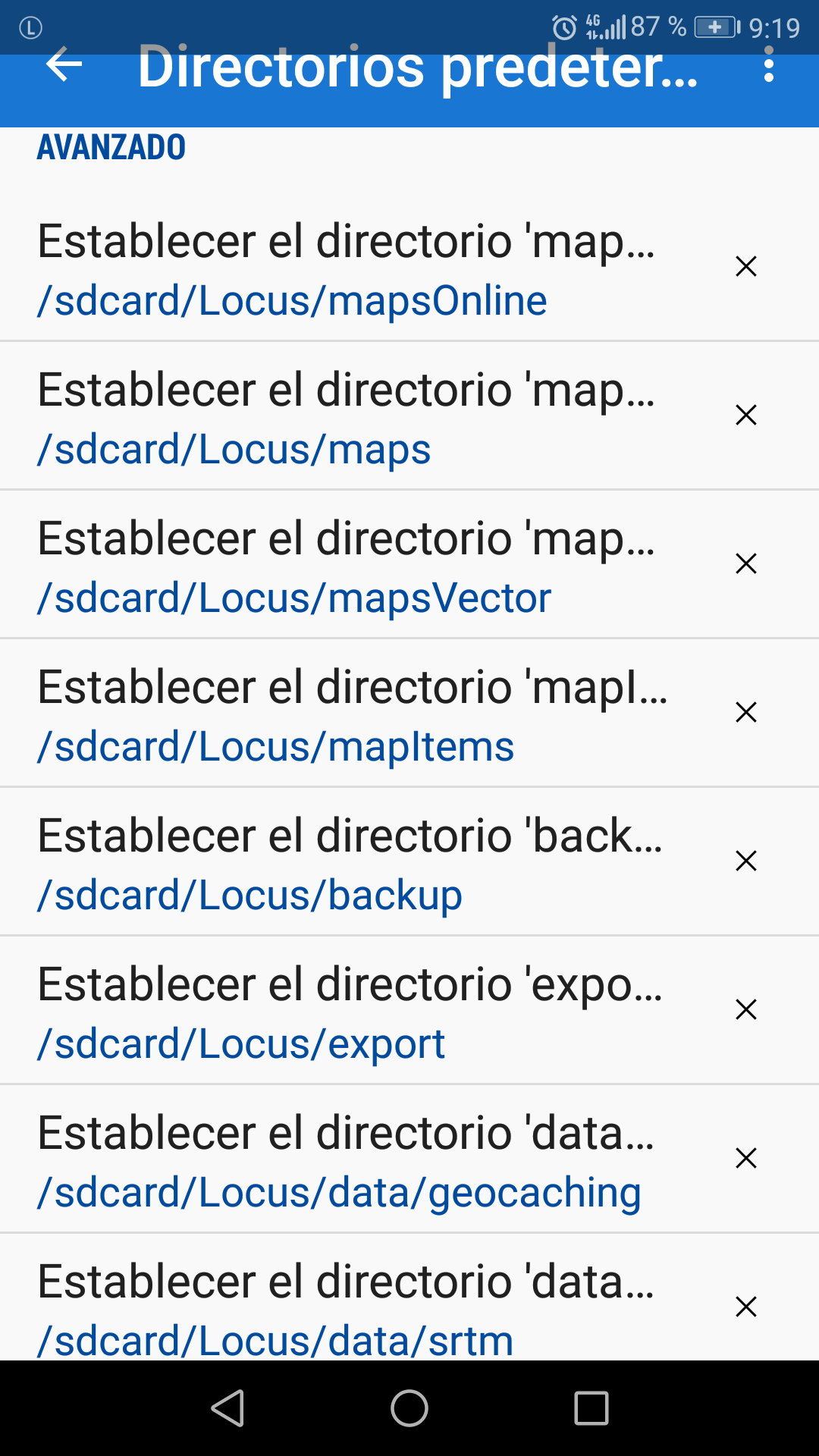Clear the srtm directory with its X

click(746, 1307)
